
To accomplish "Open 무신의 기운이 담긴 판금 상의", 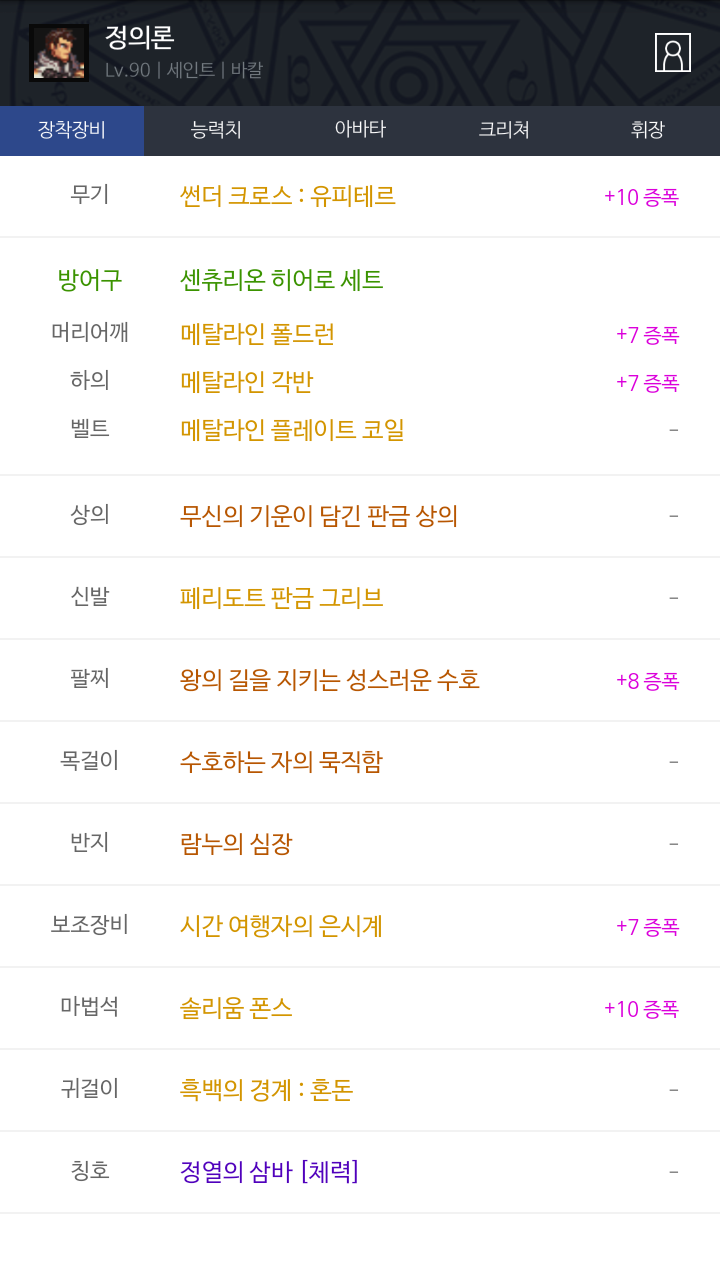I will click(319, 516).
